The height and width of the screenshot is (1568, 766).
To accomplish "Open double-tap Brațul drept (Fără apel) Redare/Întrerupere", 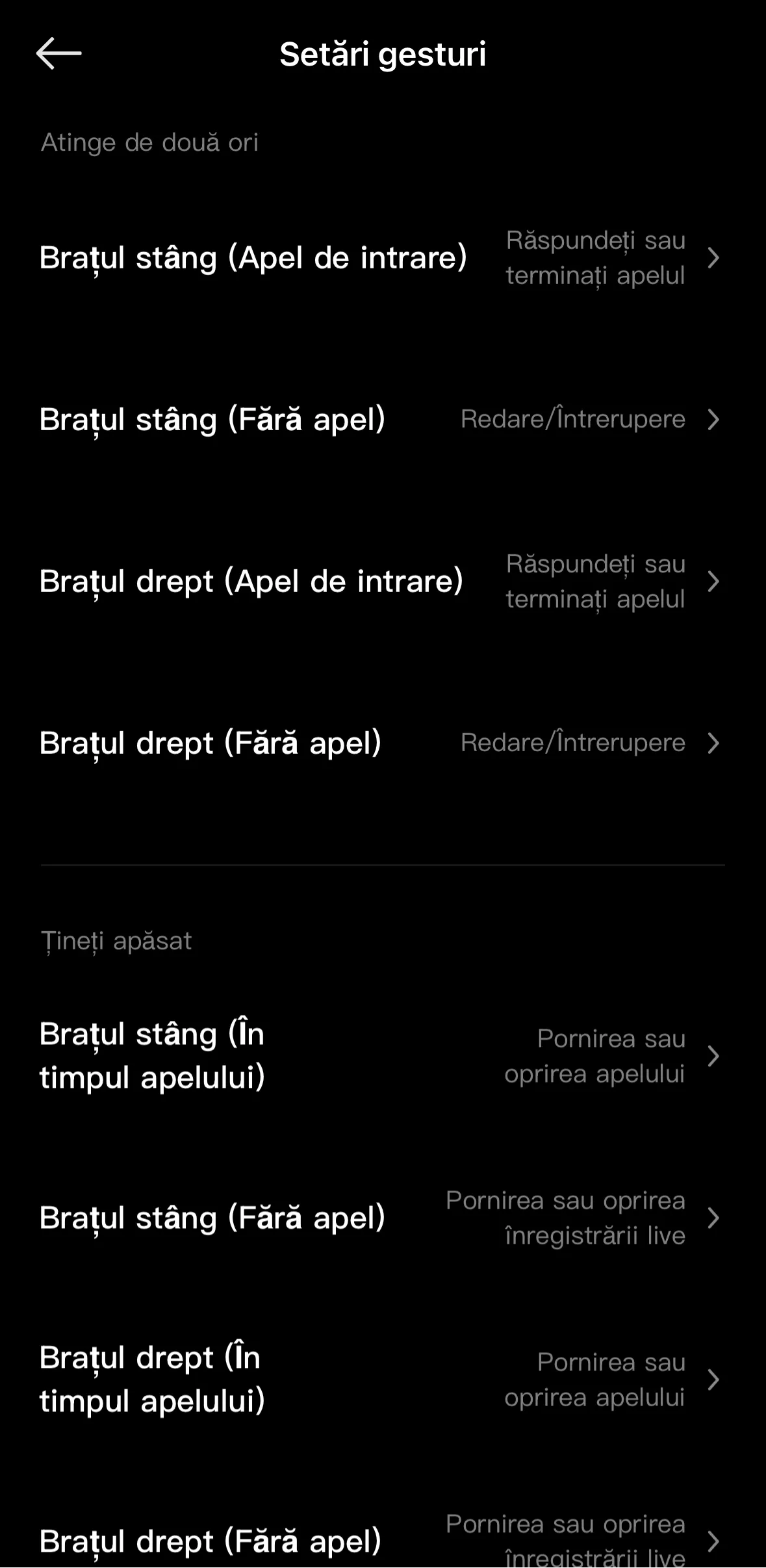I will point(383,743).
